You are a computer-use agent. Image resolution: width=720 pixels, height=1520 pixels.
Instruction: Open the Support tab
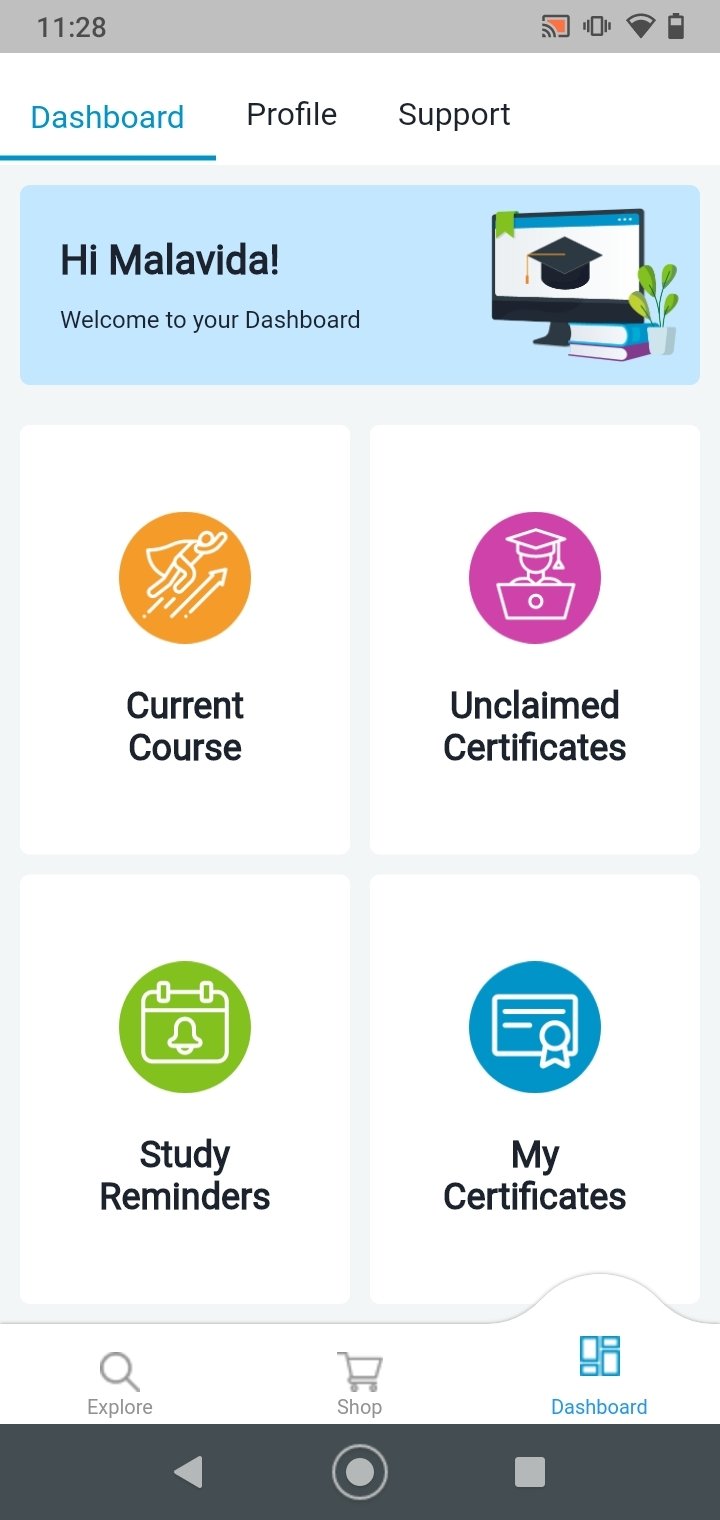[454, 114]
